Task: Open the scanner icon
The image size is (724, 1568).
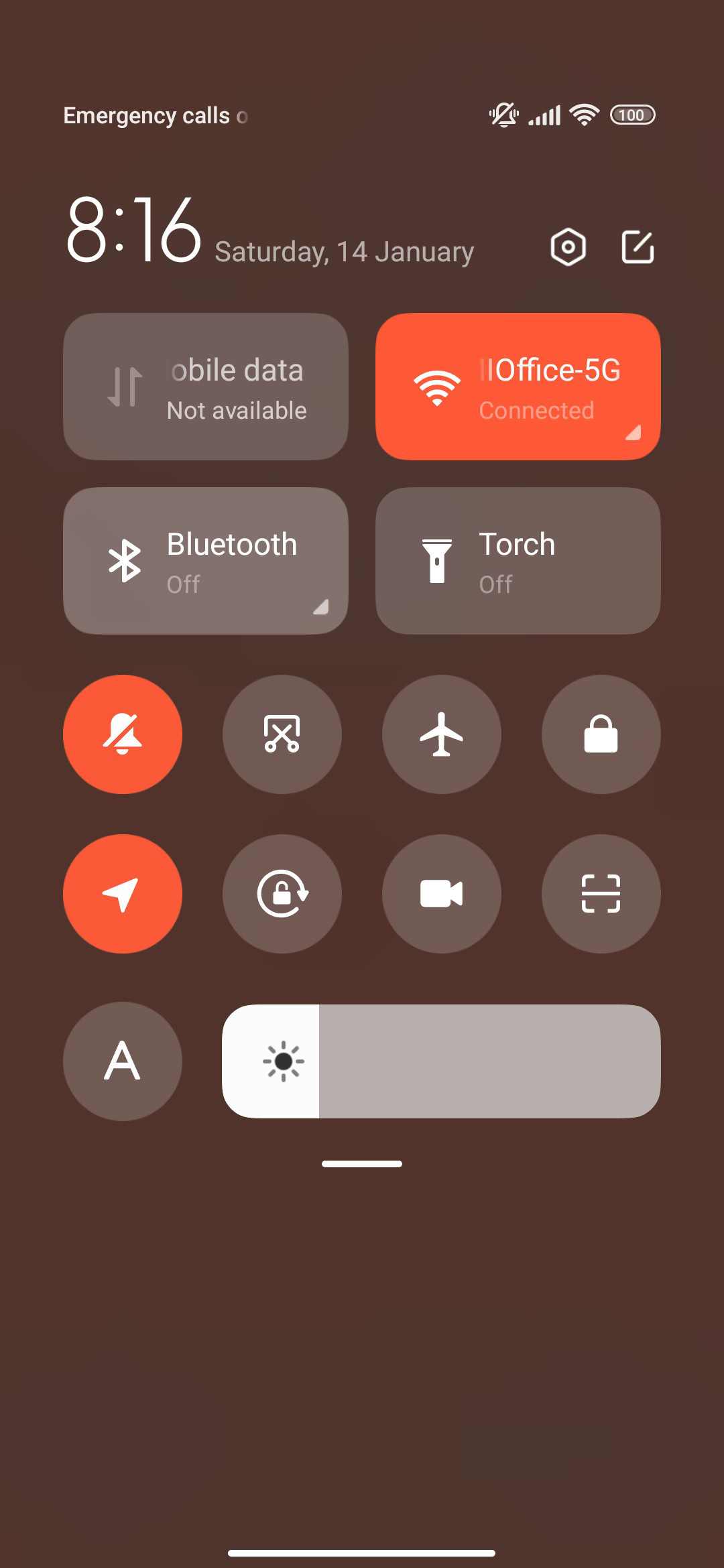Action: tap(601, 894)
